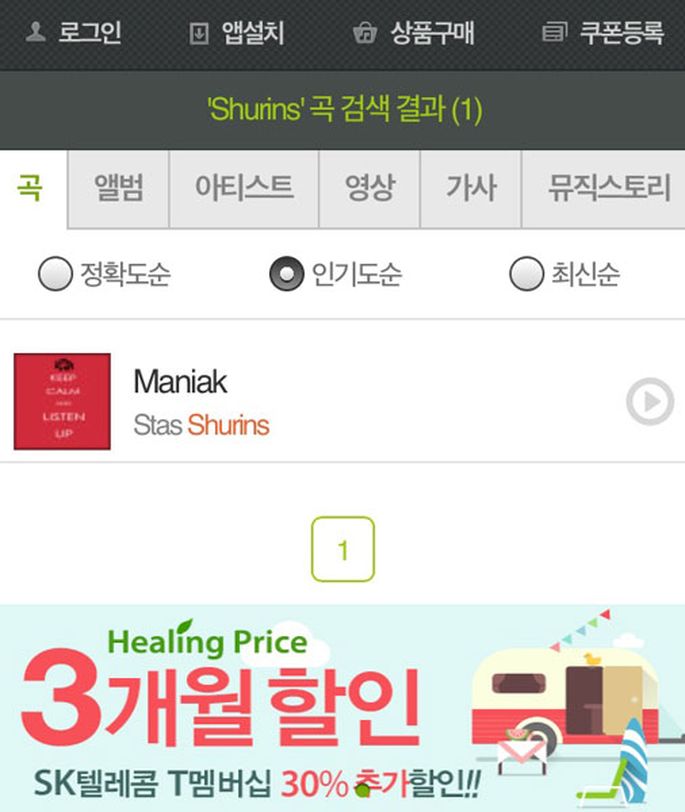
Task: Open the song Maniak by Stas Shurins
Action: (x=200, y=401)
